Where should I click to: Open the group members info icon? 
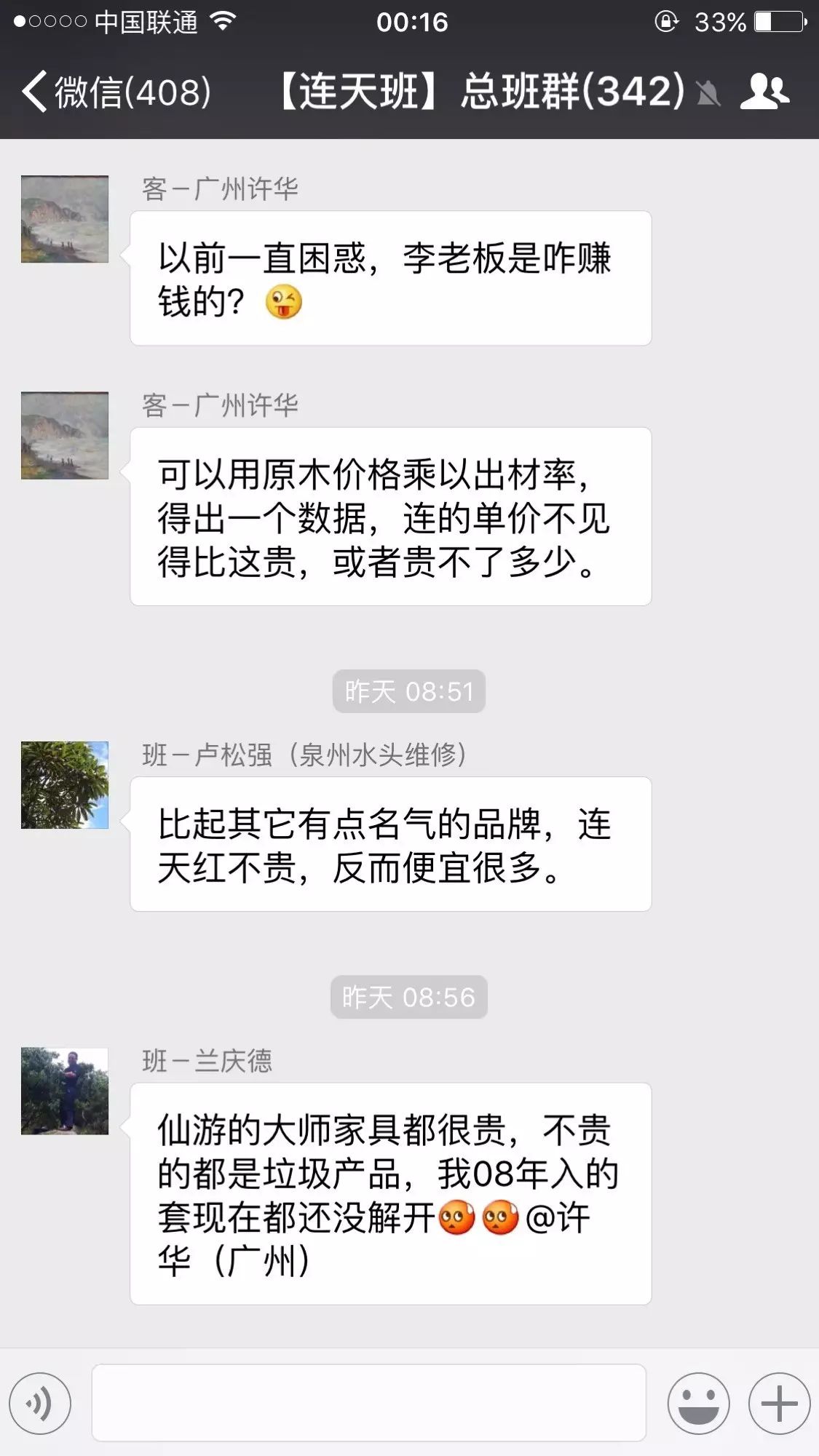[764, 92]
